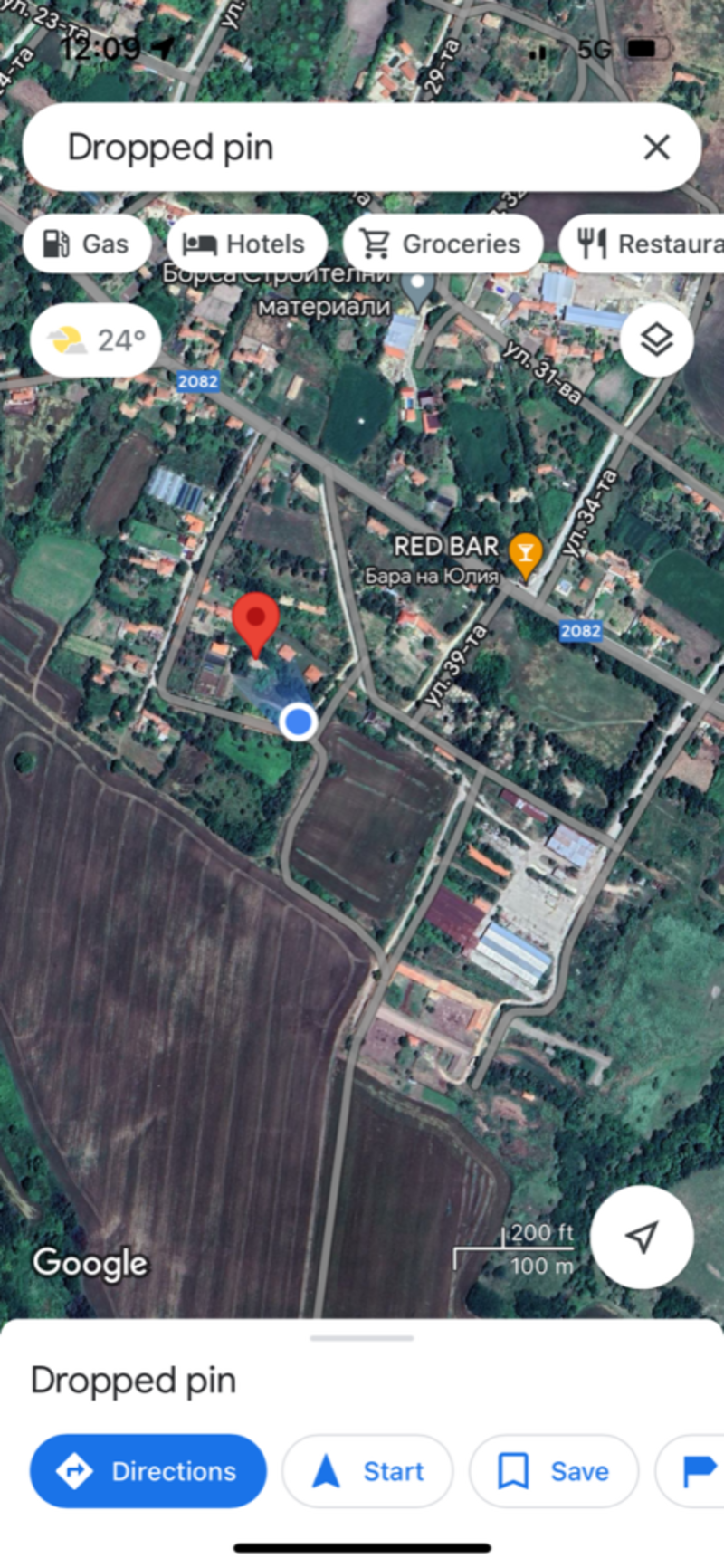
Task: Open the map layers selector
Action: click(656, 340)
